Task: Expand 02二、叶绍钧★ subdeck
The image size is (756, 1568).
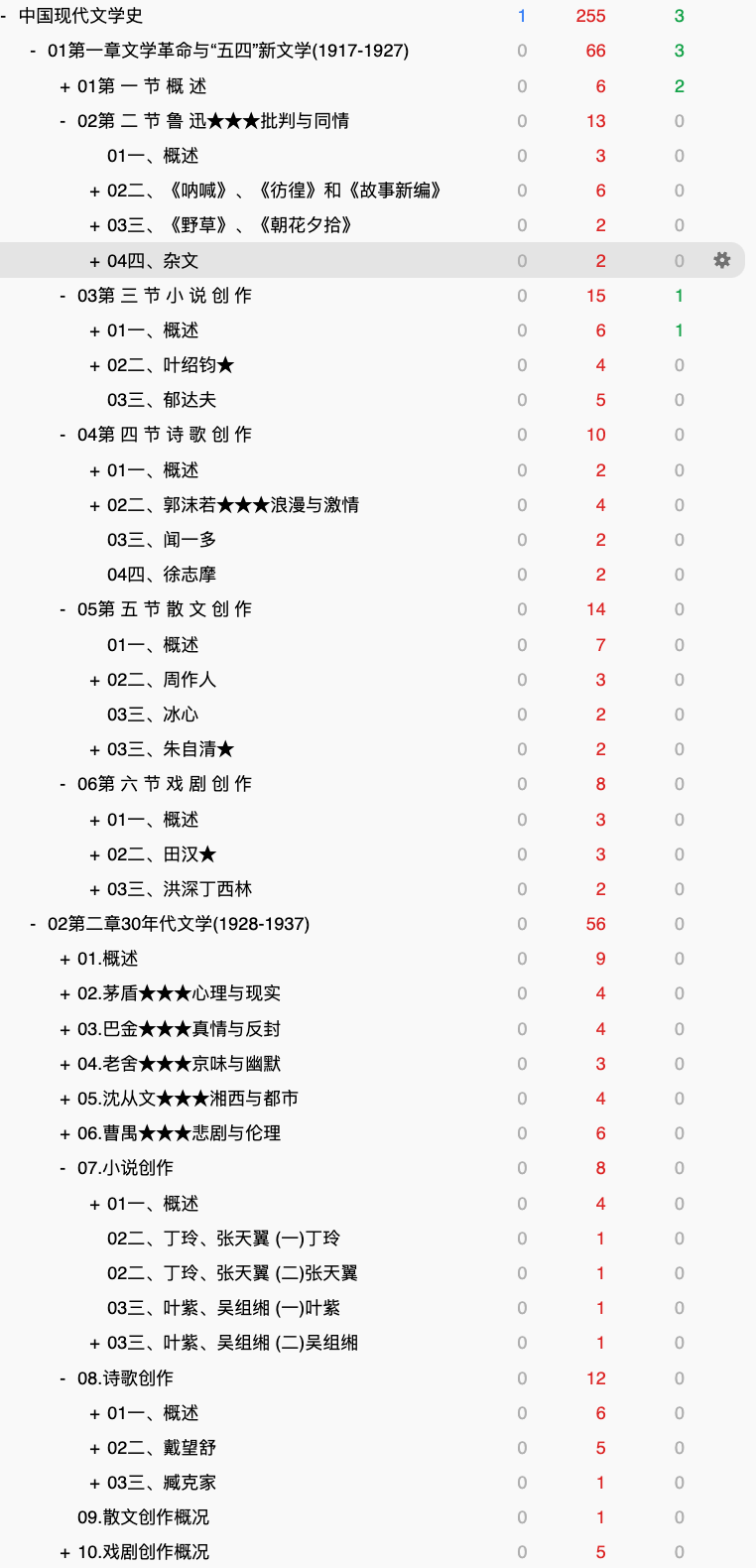Action: [94, 365]
